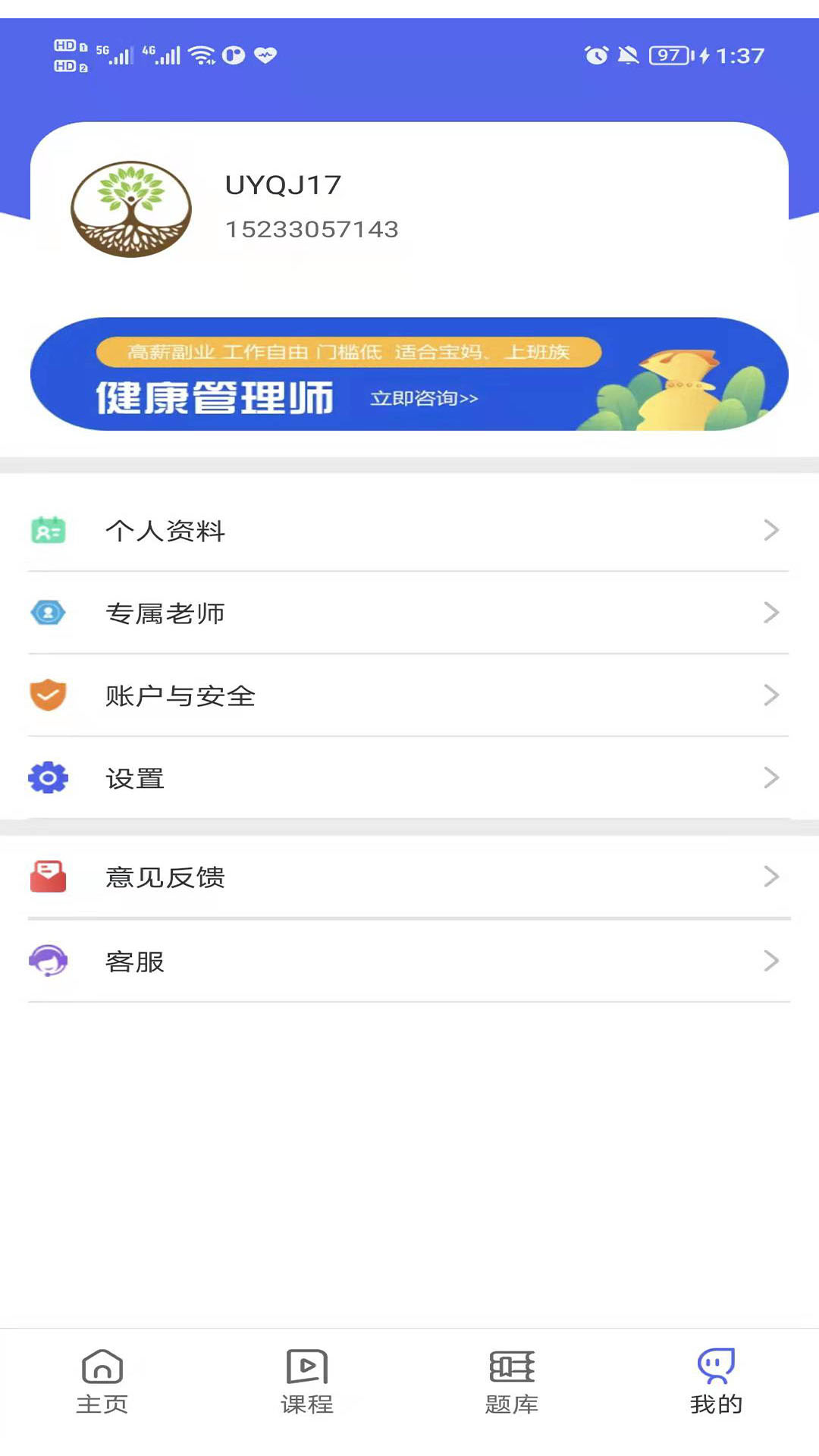
Task: Open the 设置 gear icon
Action: click(x=48, y=777)
